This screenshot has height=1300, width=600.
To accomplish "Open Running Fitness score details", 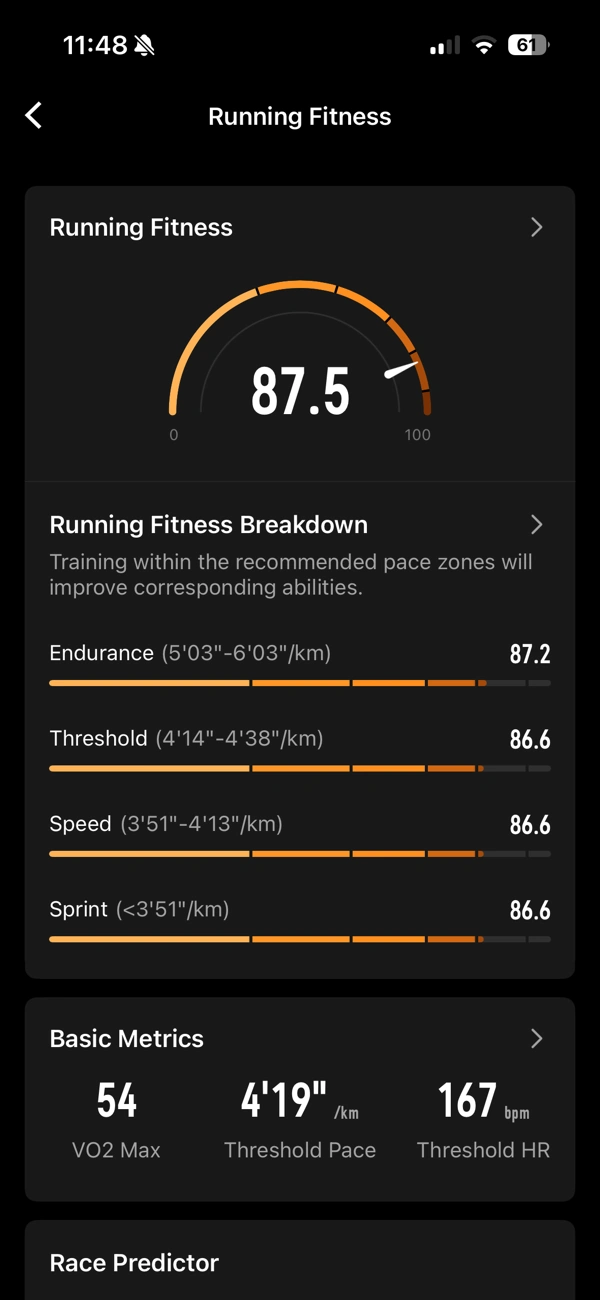I will tap(536, 228).
